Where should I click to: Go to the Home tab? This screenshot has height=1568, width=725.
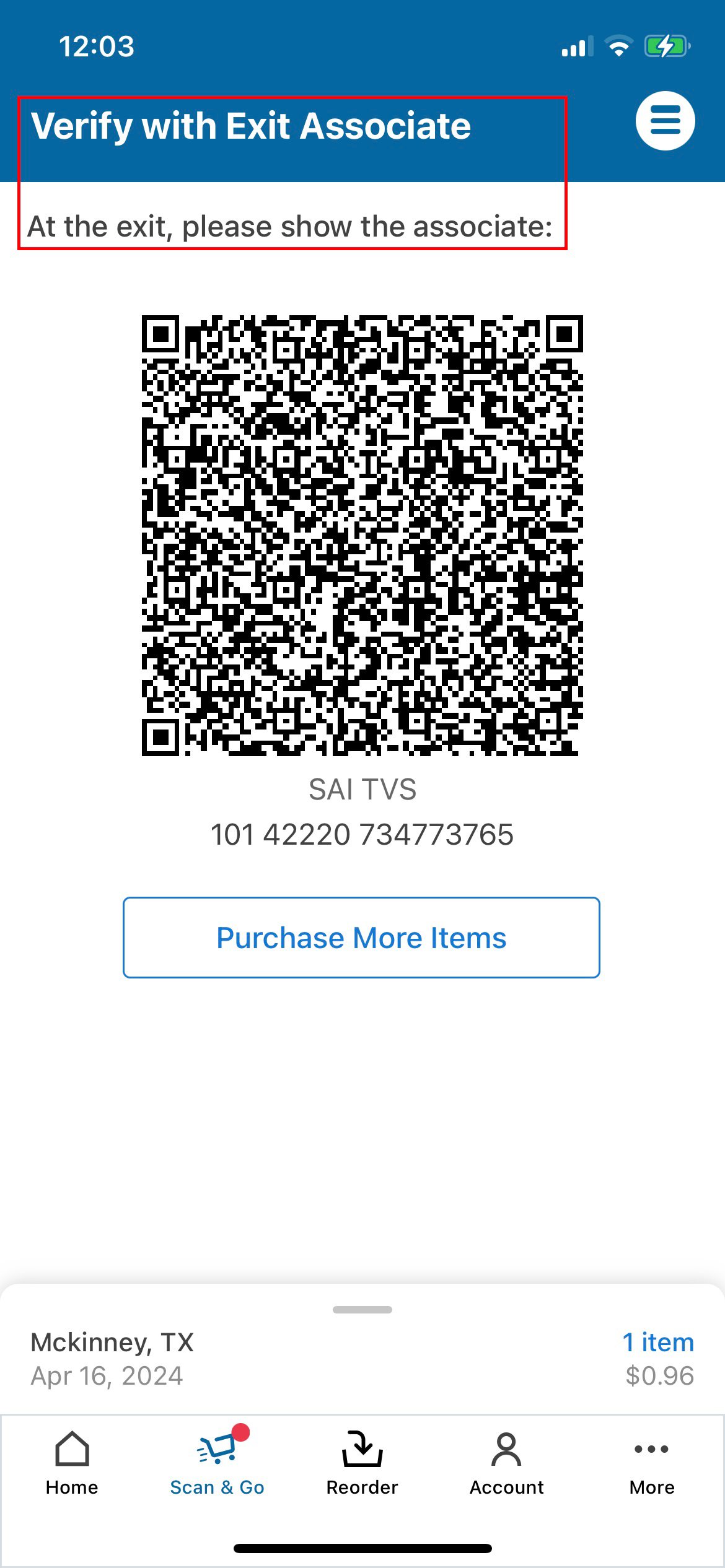coord(72,1463)
